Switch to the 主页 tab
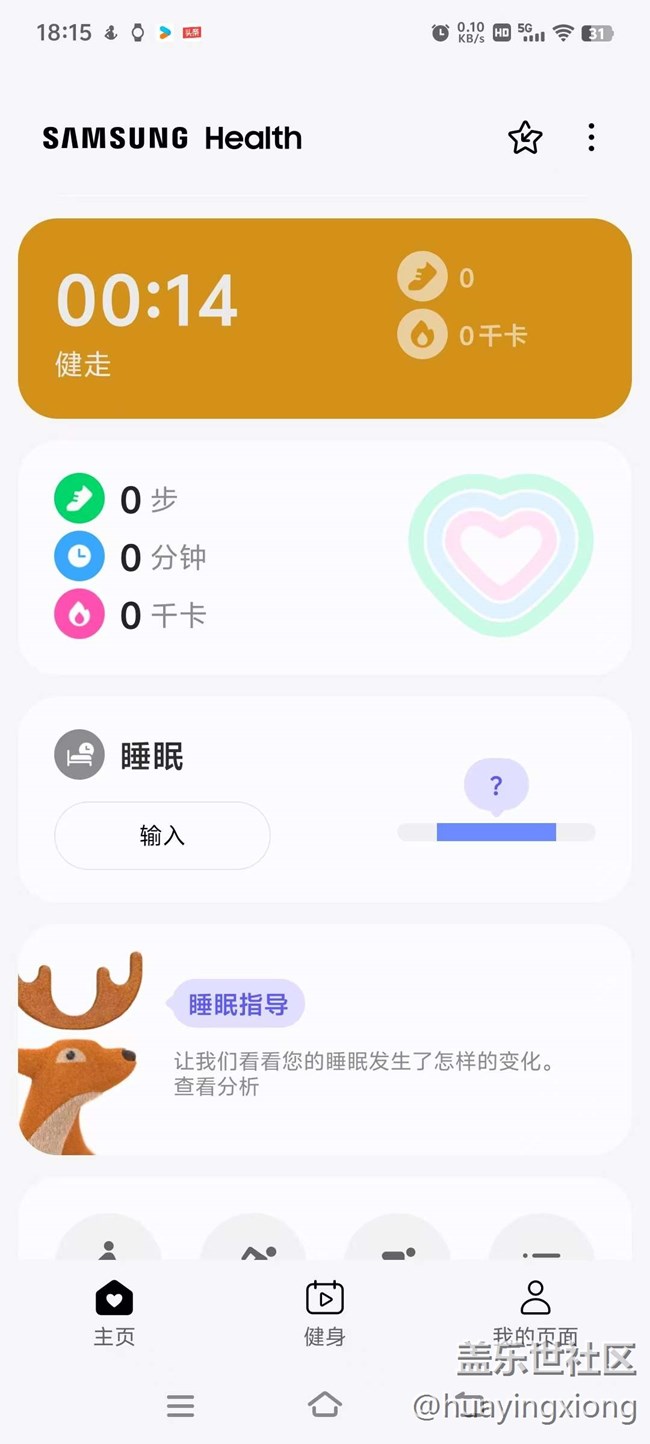Viewport: 650px width, 1444px height. (114, 1312)
